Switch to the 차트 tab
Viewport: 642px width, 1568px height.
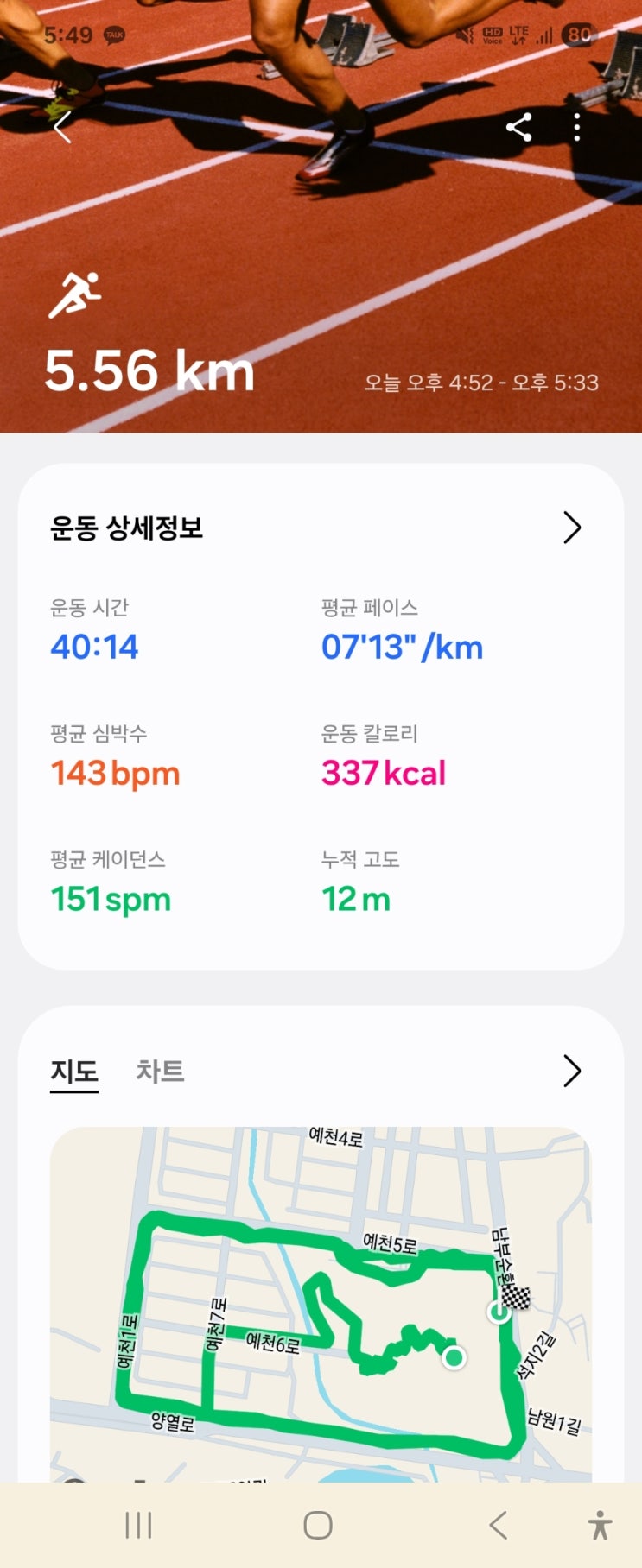(160, 1071)
